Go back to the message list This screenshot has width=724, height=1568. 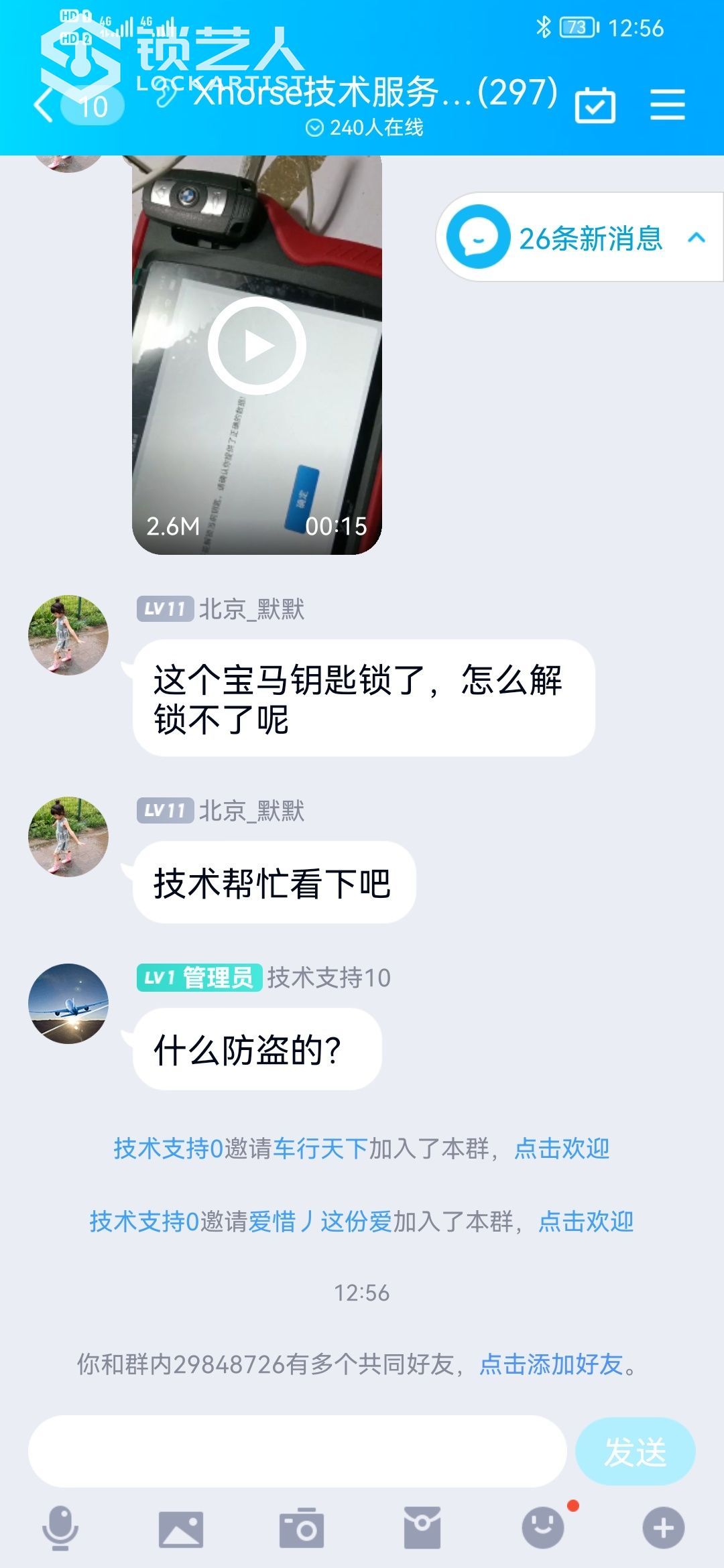click(44, 106)
